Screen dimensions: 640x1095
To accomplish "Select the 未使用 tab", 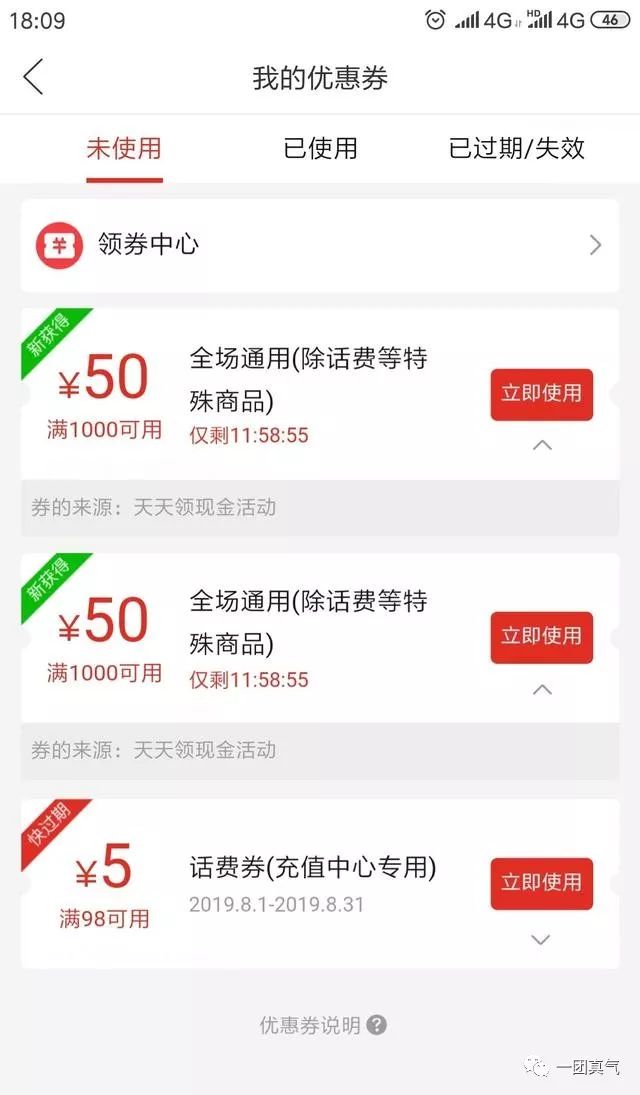I will pos(124,149).
